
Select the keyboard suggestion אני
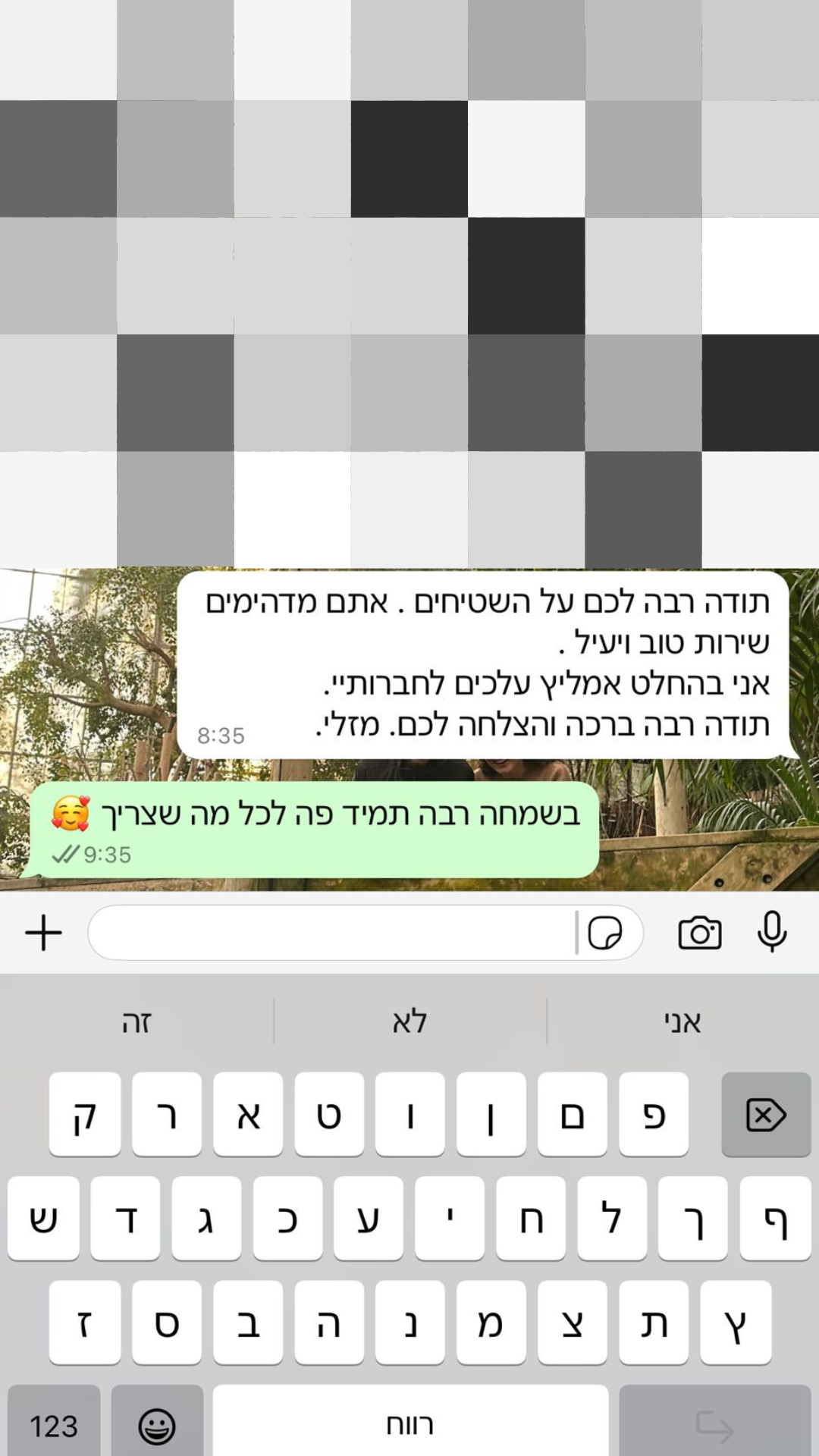(x=682, y=1022)
